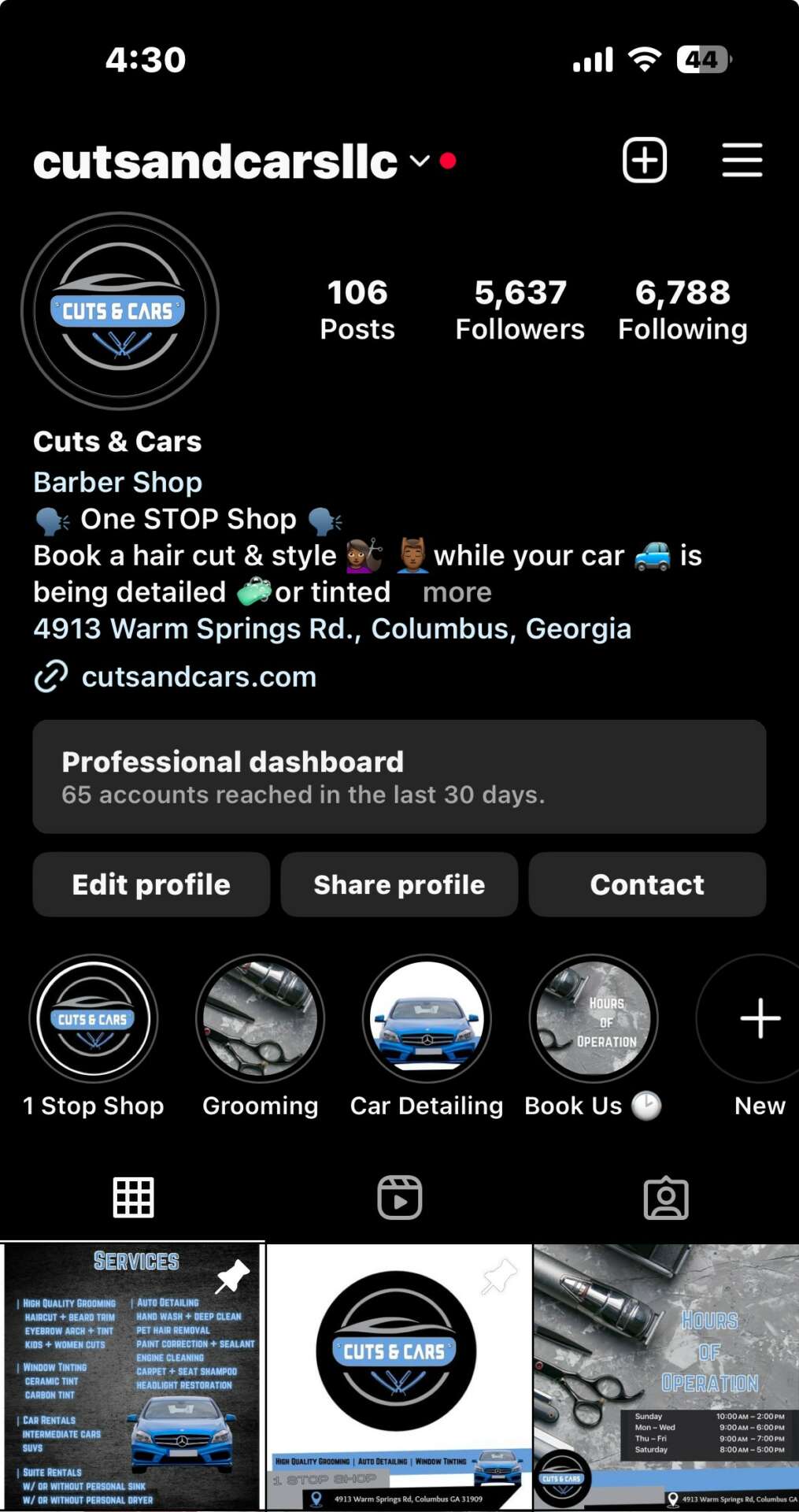
Task: Open the hamburger settings menu
Action: 742,161
